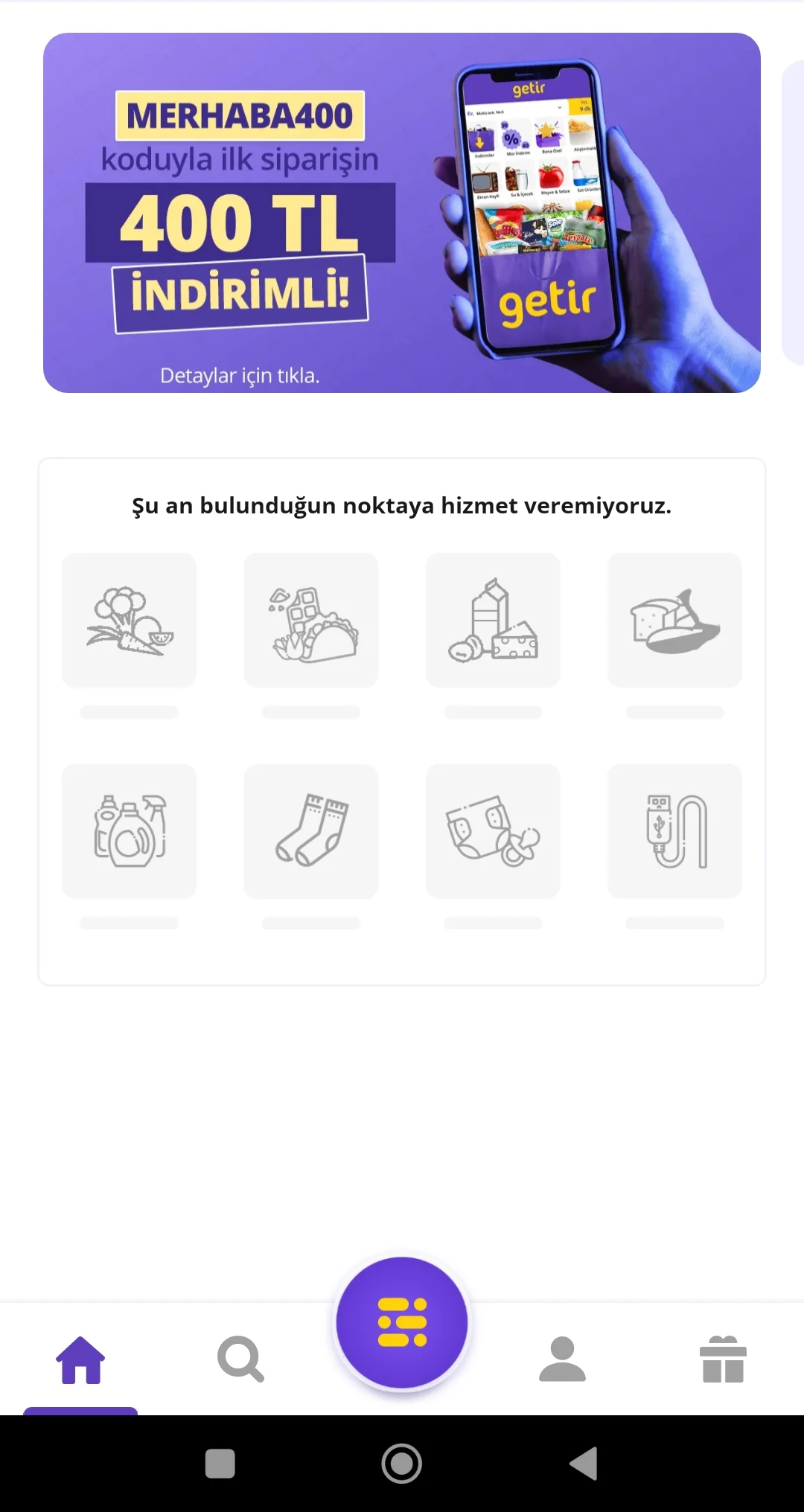Open the fruits and vegetables category tile
804x1512 pixels.
(x=130, y=620)
